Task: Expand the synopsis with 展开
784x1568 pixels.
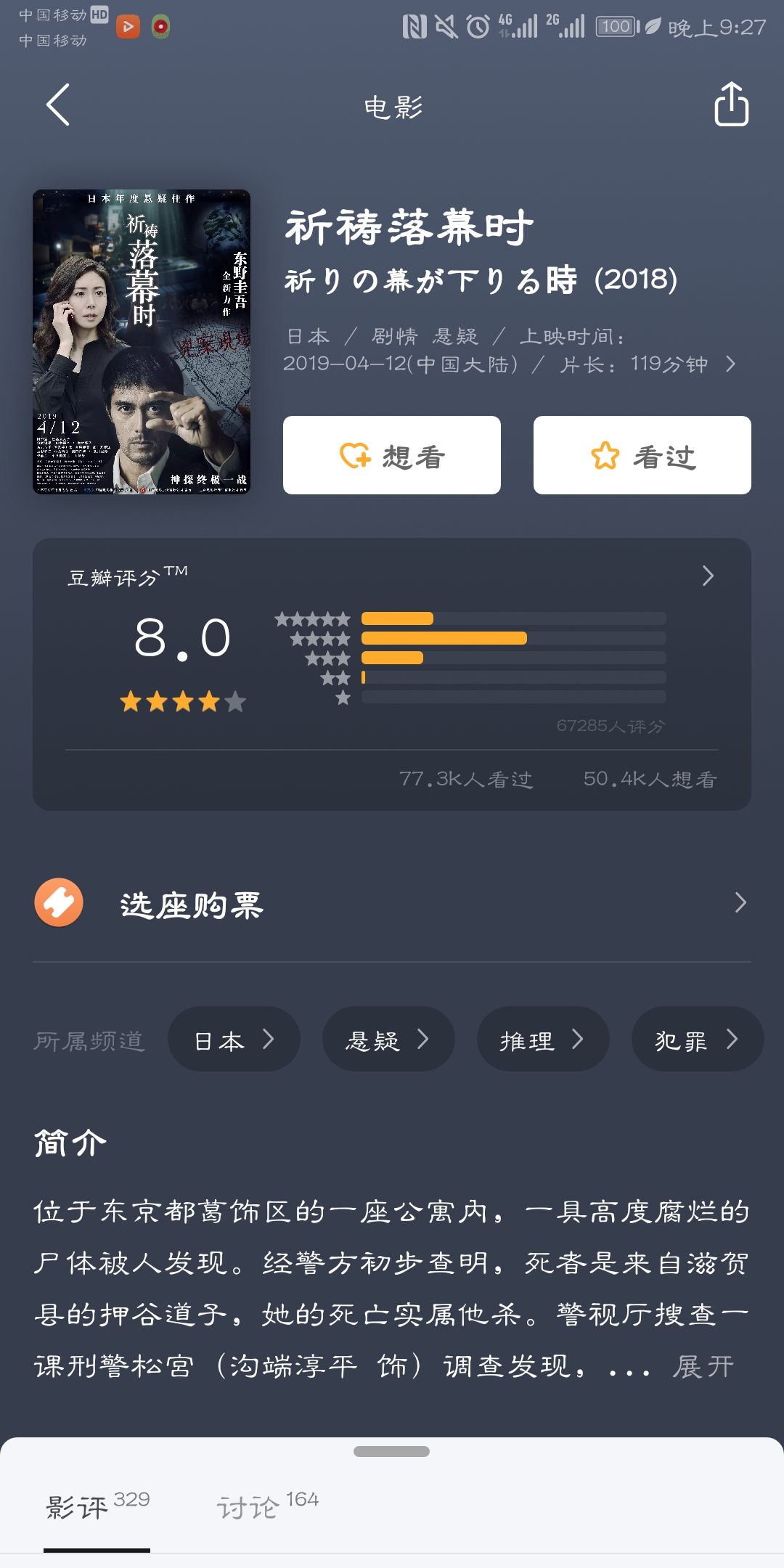Action: [703, 1366]
